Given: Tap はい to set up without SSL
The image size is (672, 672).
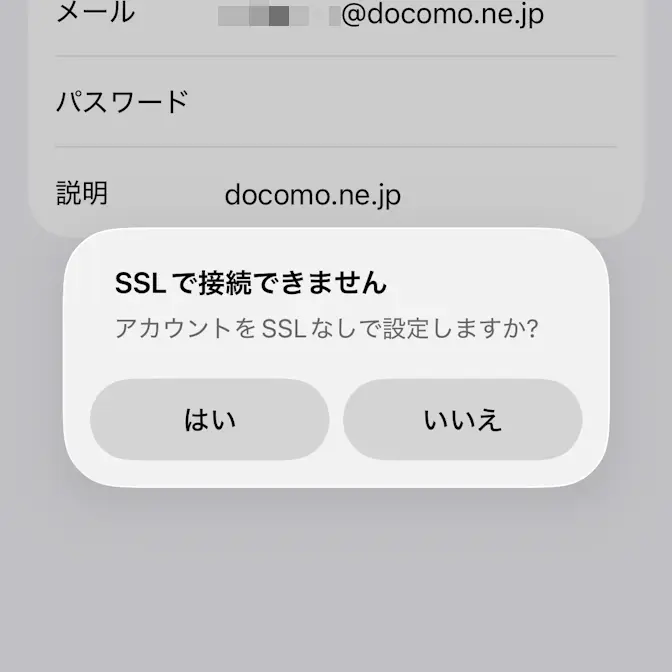Looking at the screenshot, I should coord(210,419).
